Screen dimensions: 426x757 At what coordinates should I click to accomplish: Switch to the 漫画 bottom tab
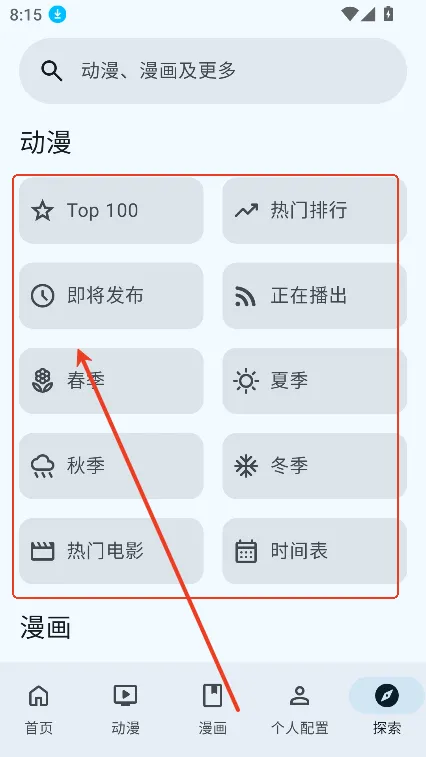213,709
